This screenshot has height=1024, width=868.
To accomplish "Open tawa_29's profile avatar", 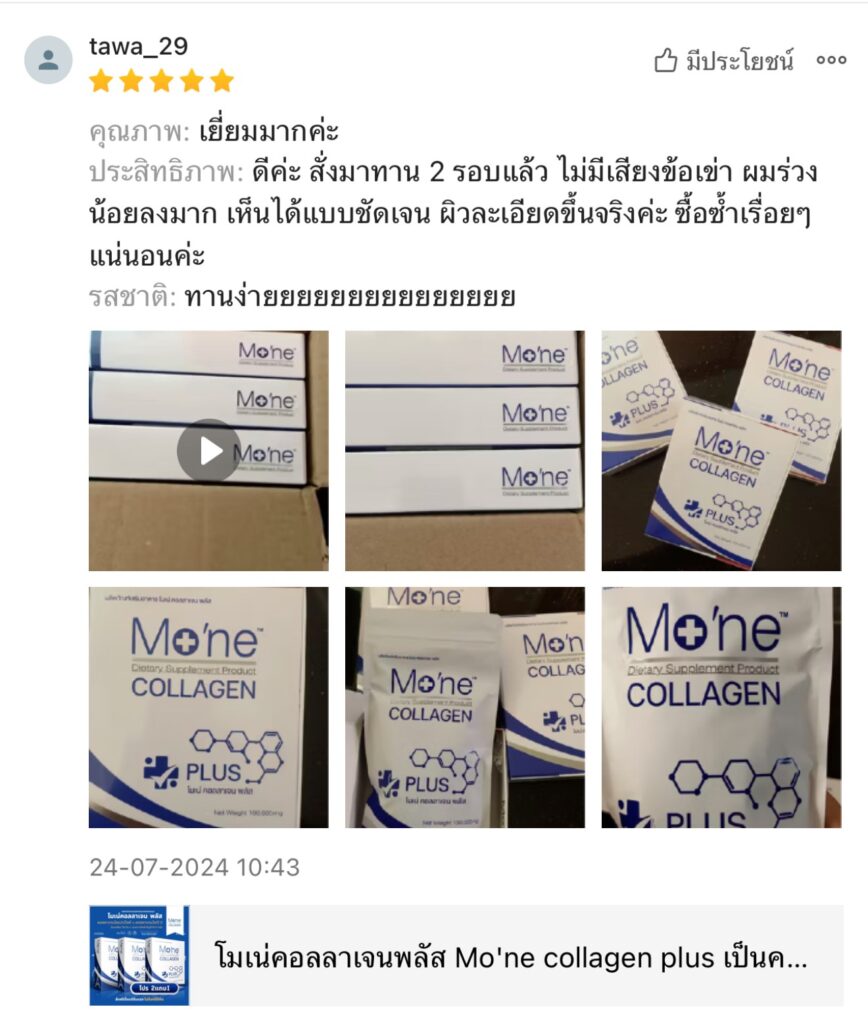I will tap(48, 60).
